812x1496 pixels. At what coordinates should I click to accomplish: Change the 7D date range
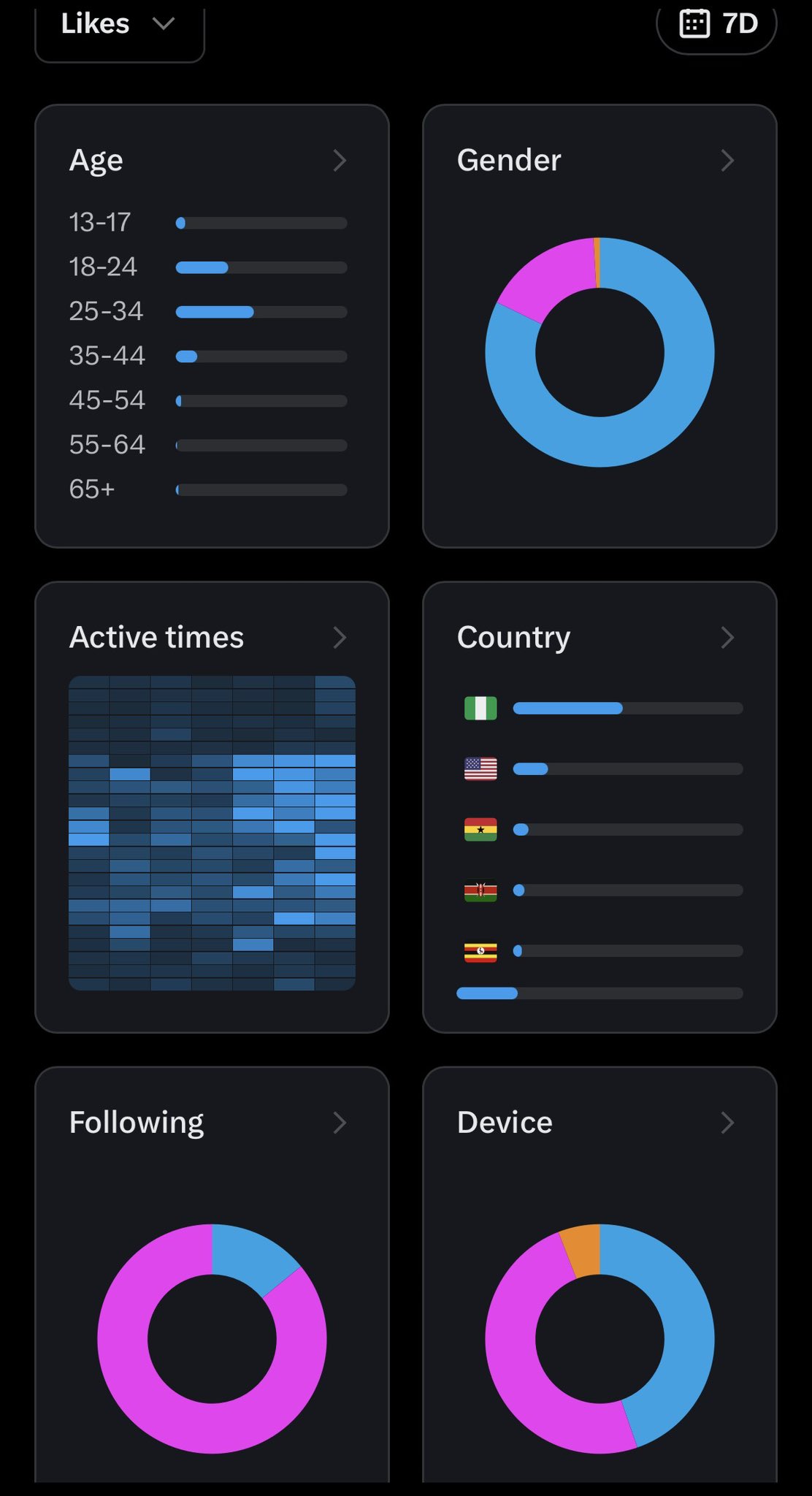tap(717, 25)
